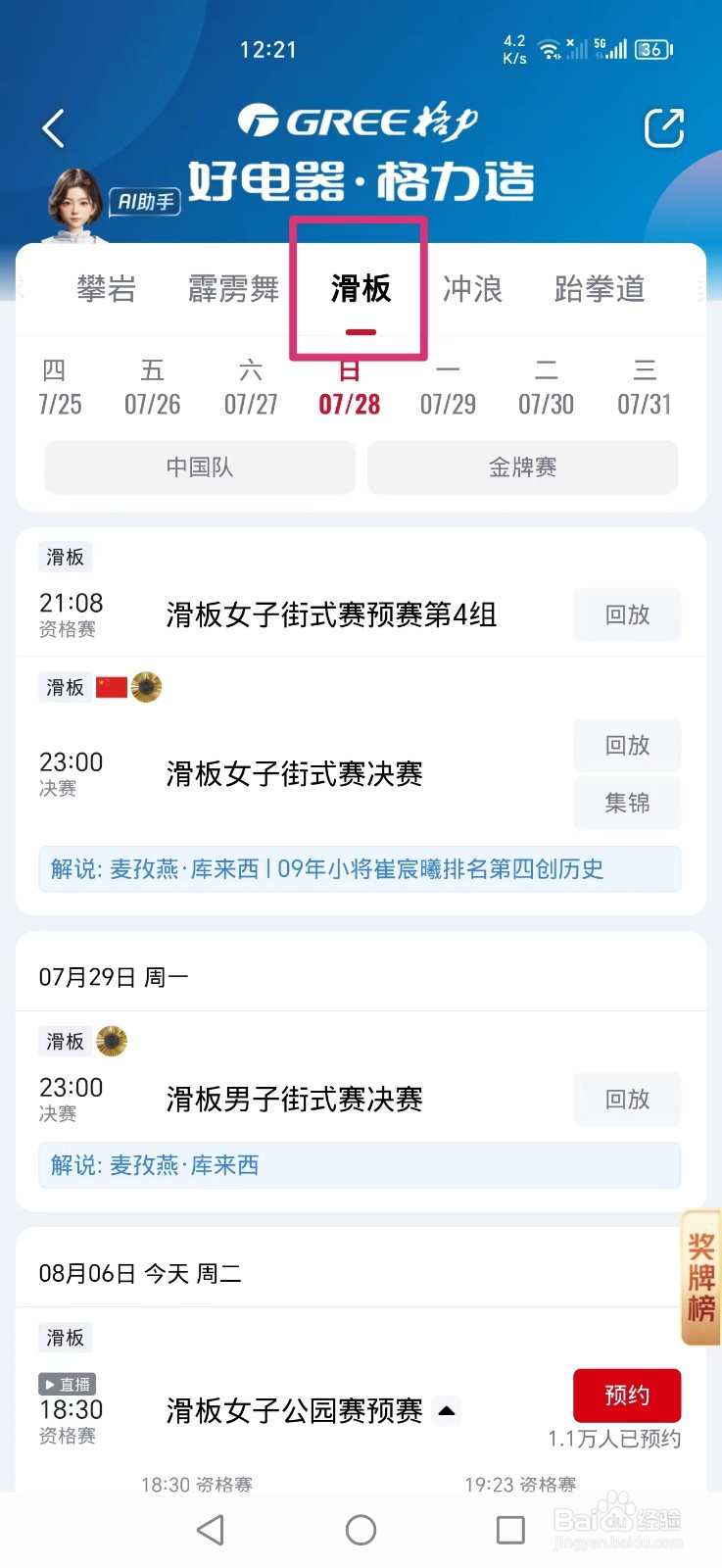
Task: Switch to the 攀岩 sport tab
Action: point(106,289)
